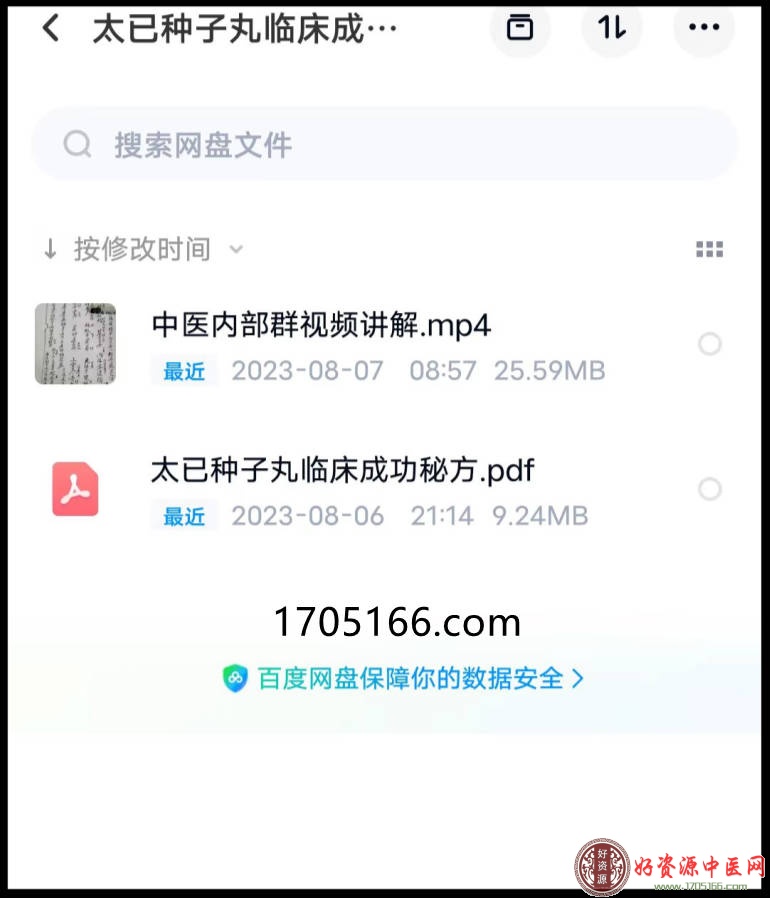
Task: Switch to grid view layout
Action: 709,250
